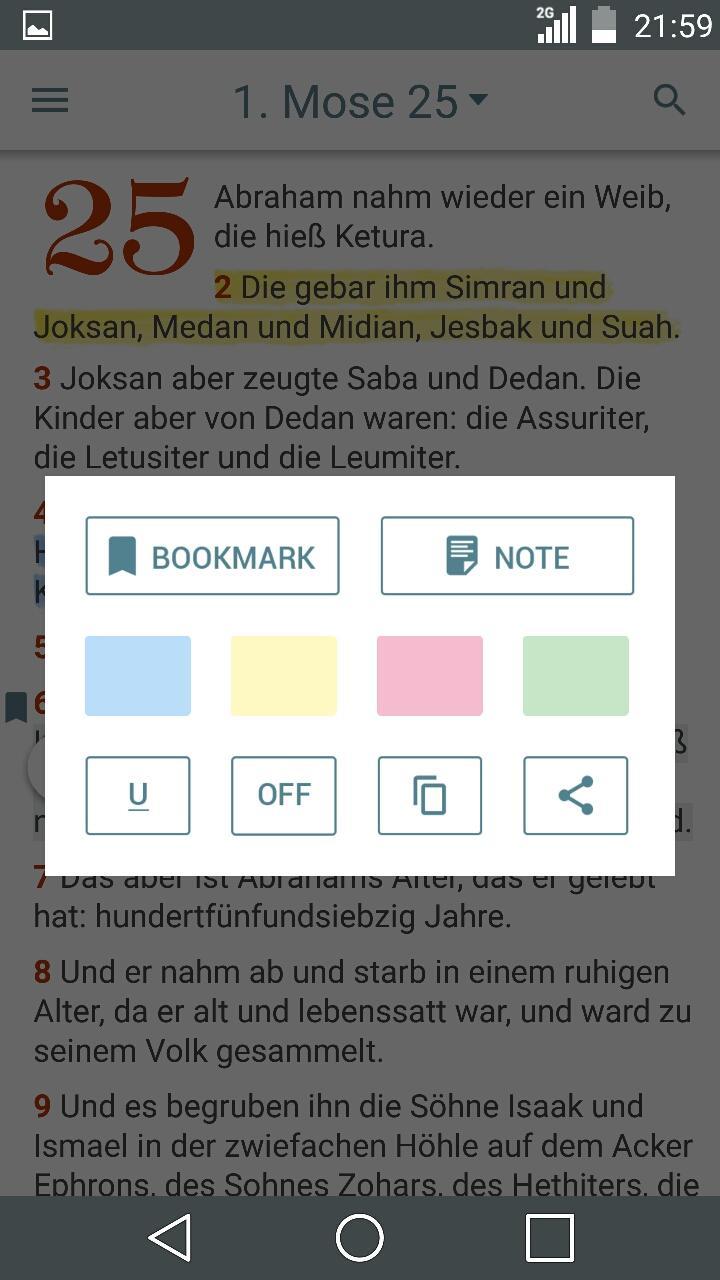Image resolution: width=720 pixels, height=1280 pixels.
Task: Copy the selected verse
Action: pyautogui.click(x=430, y=795)
